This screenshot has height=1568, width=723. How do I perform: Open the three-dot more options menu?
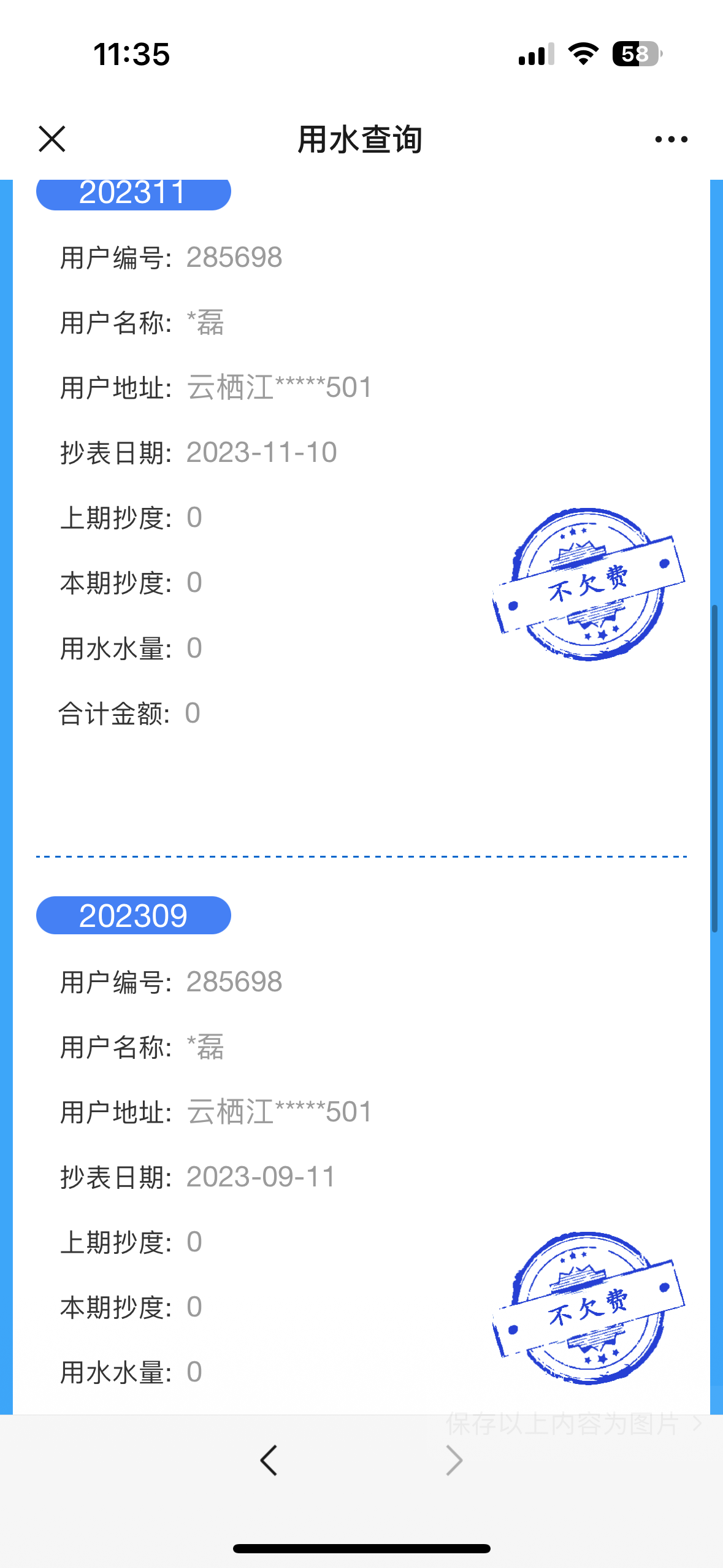[x=671, y=140]
